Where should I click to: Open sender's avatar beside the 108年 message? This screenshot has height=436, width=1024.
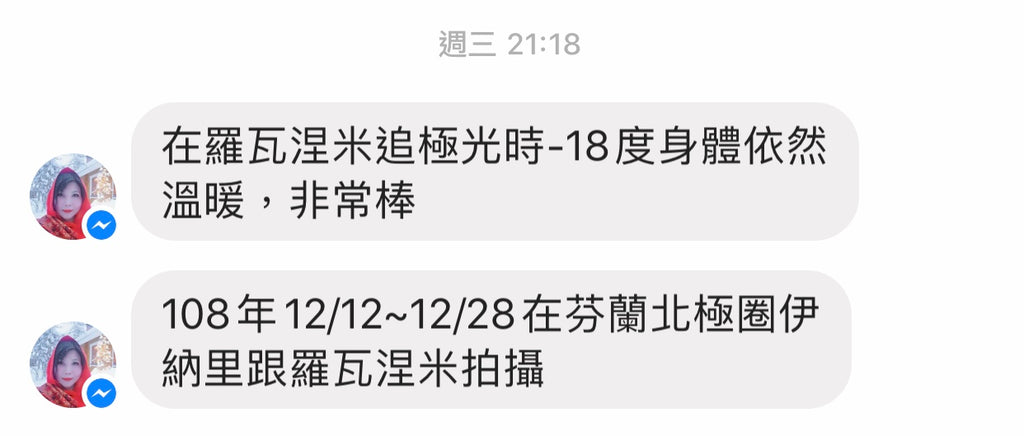point(72,365)
